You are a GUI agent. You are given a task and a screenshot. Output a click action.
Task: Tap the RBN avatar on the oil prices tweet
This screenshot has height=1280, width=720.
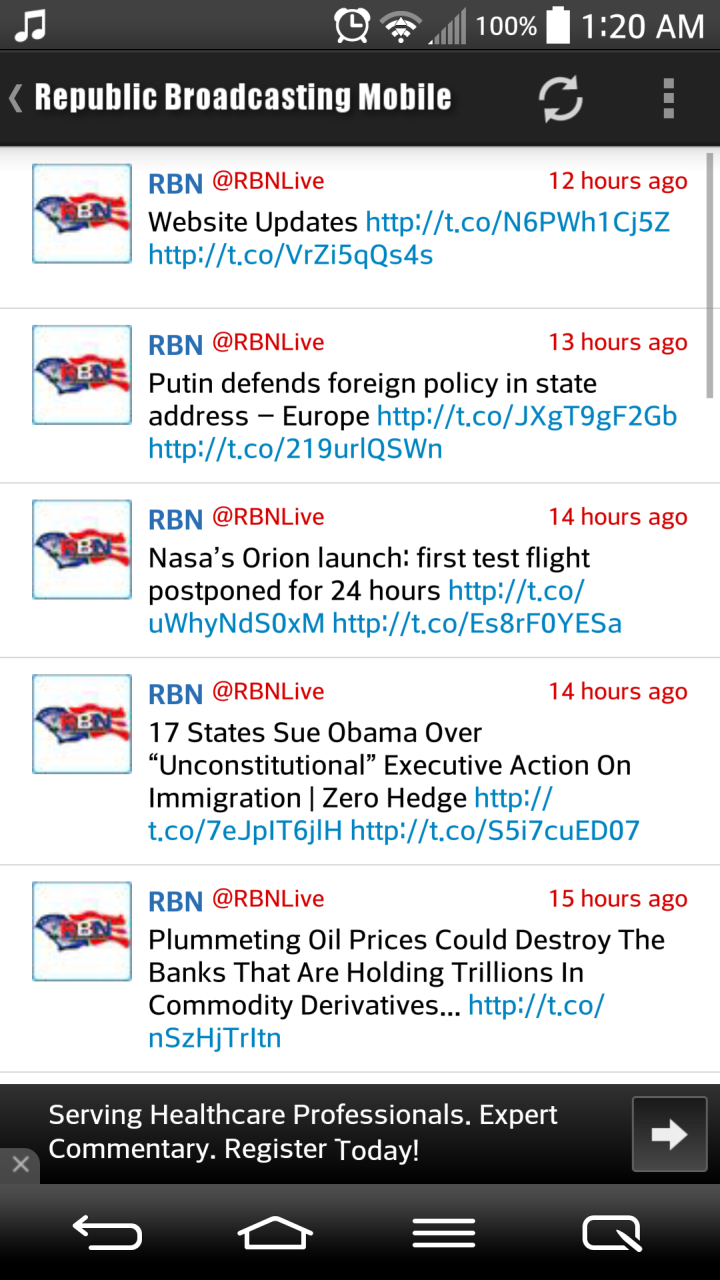coord(81,930)
